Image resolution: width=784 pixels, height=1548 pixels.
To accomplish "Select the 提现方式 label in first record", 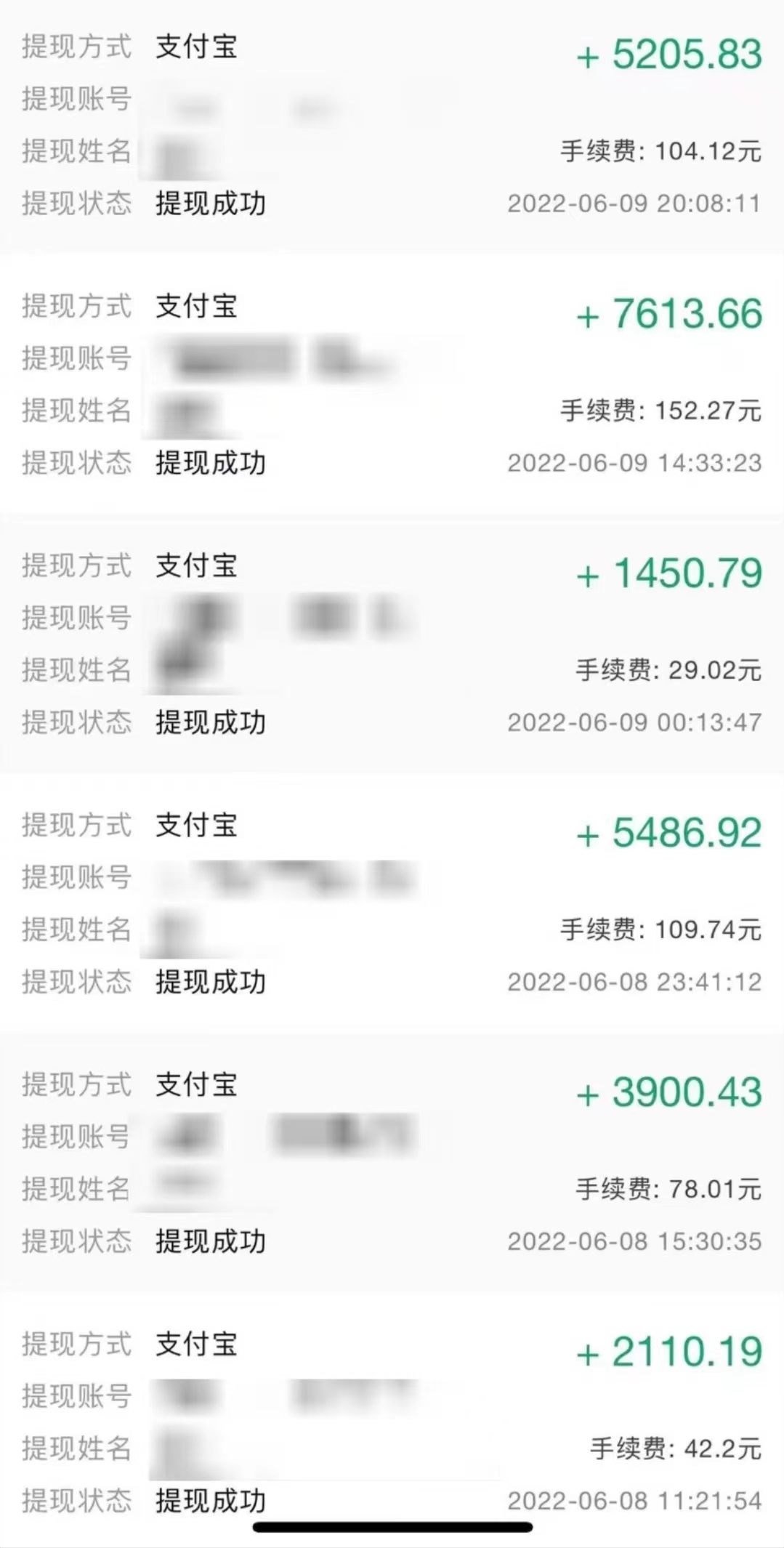I will 77,48.
